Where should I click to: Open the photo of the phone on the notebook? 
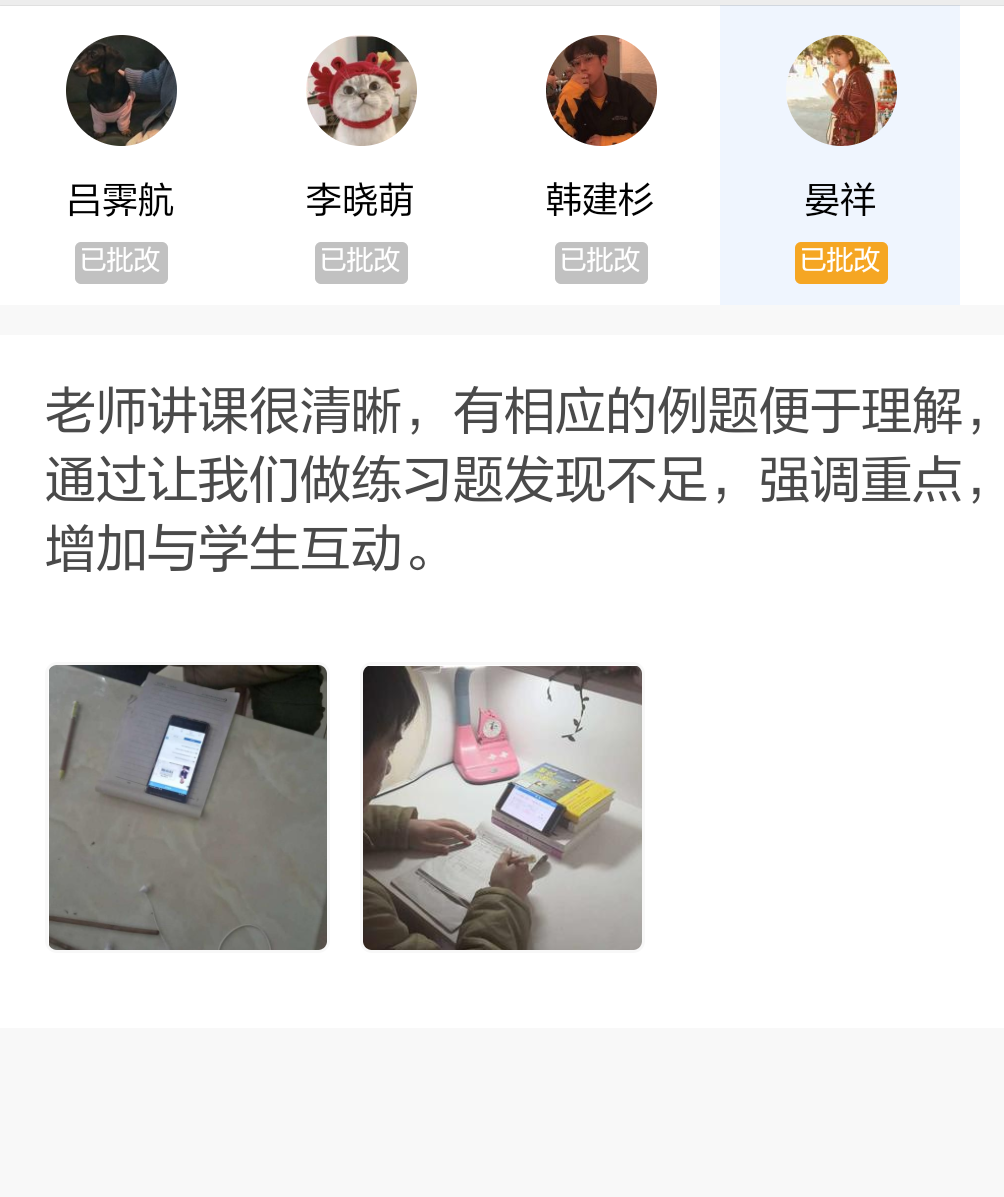pyautogui.click(x=188, y=807)
